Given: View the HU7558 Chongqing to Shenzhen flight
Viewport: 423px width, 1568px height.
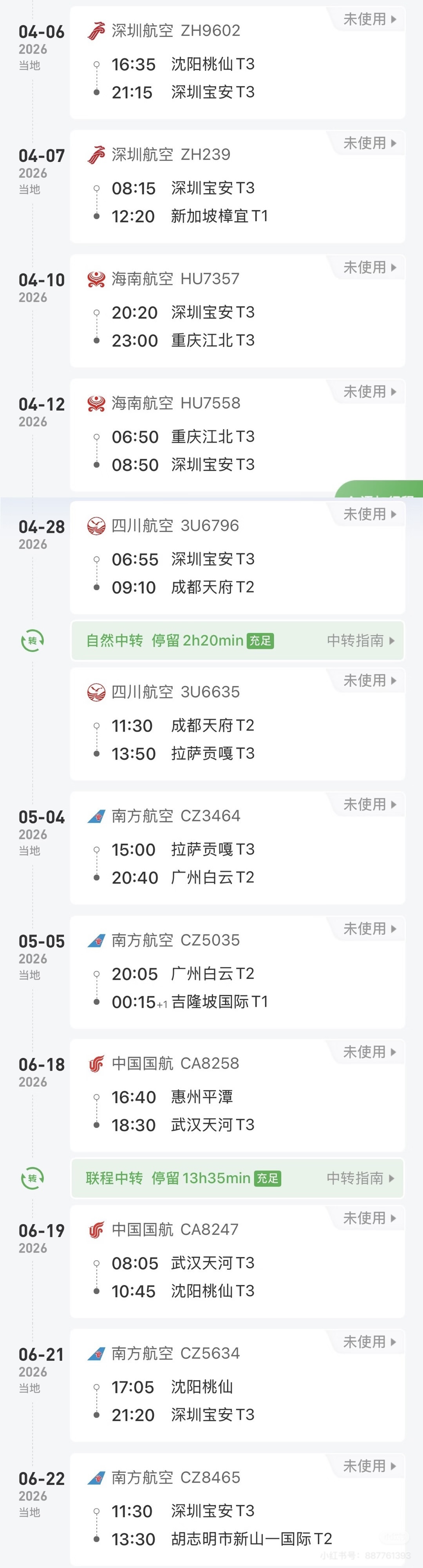Looking at the screenshot, I should point(237,437).
